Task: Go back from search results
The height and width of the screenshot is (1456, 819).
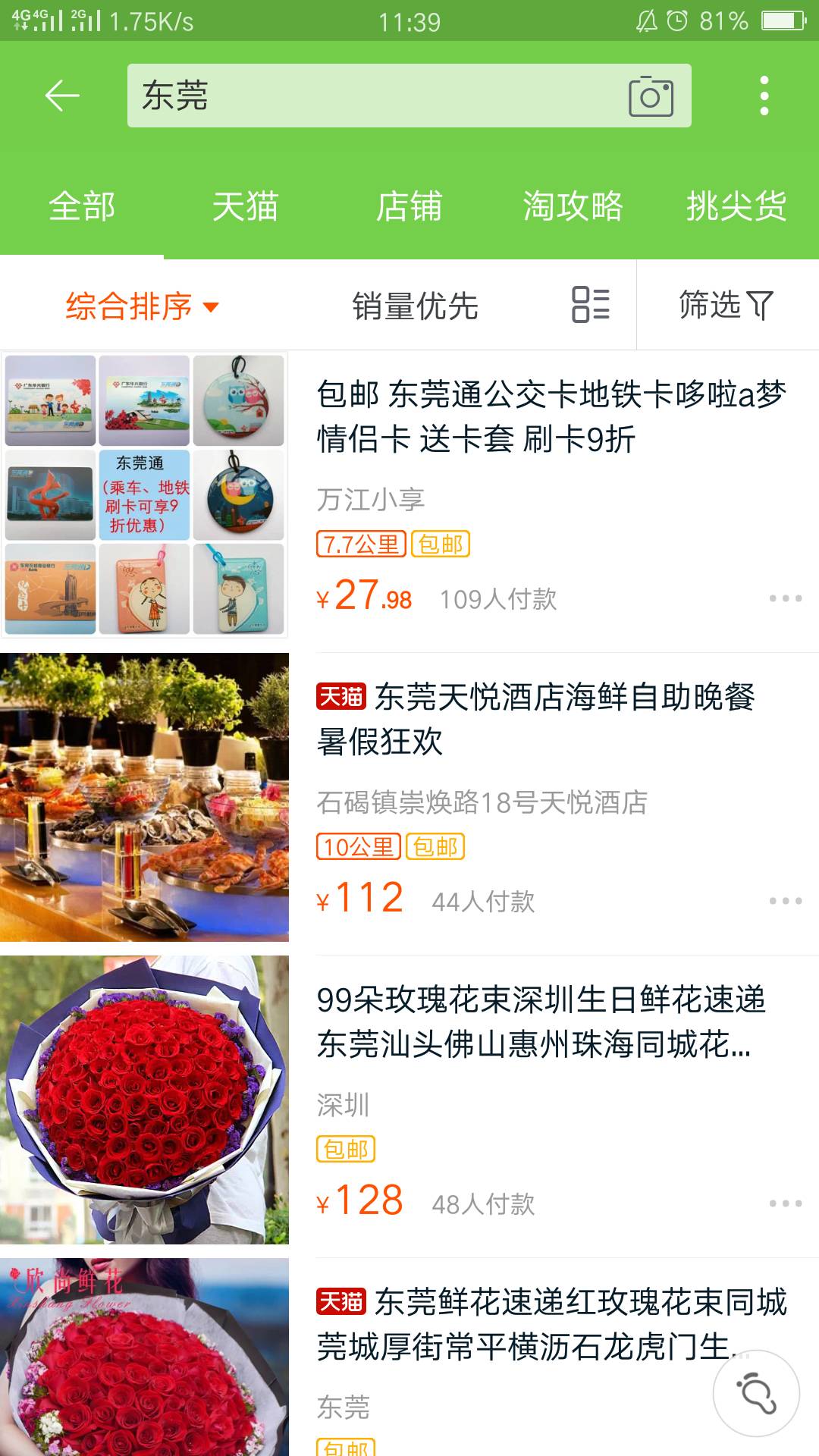Action: [x=62, y=96]
